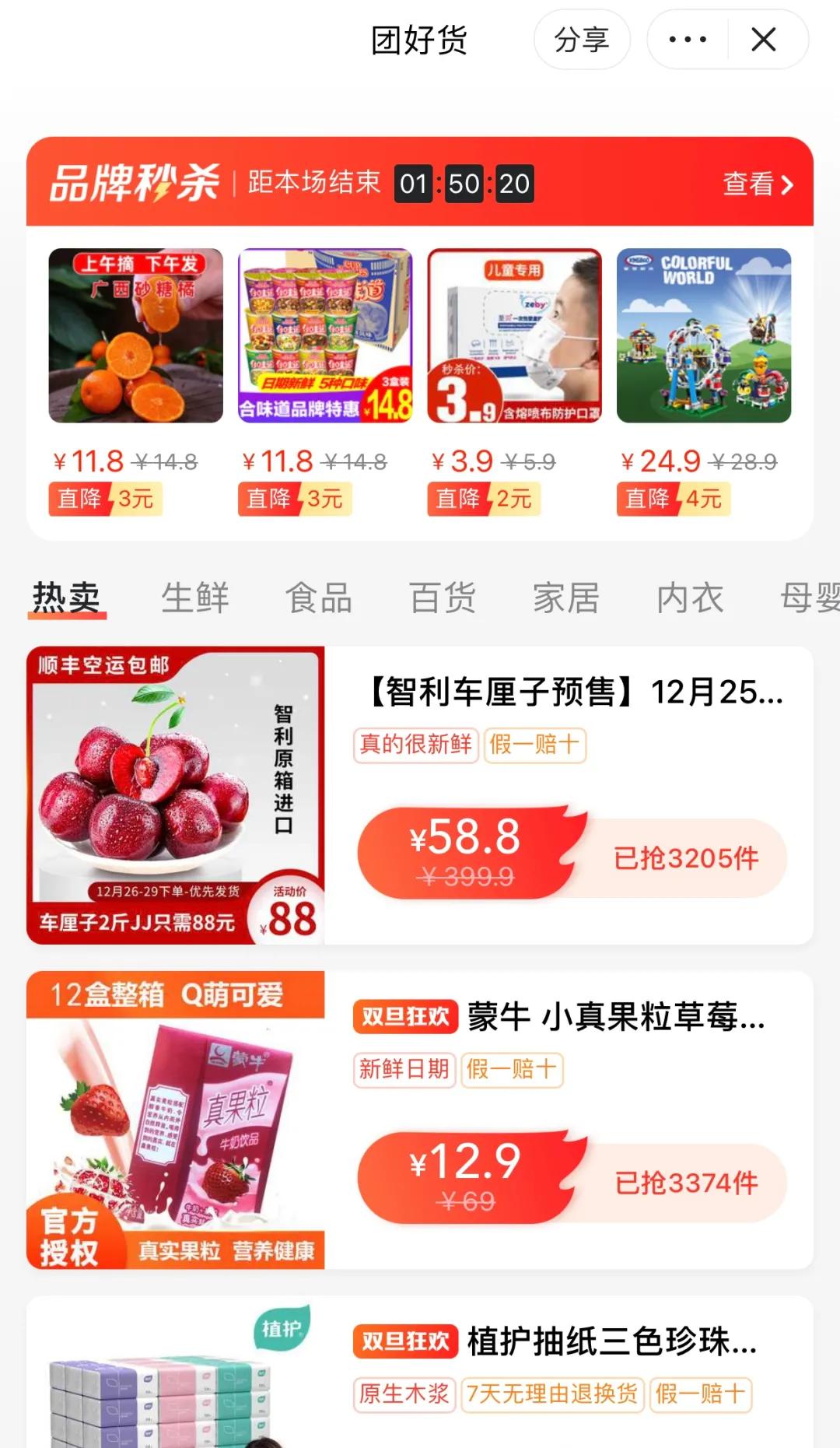Viewport: 840px width, 1448px height.
Task: Select the 热卖 tab
Action: [x=67, y=598]
